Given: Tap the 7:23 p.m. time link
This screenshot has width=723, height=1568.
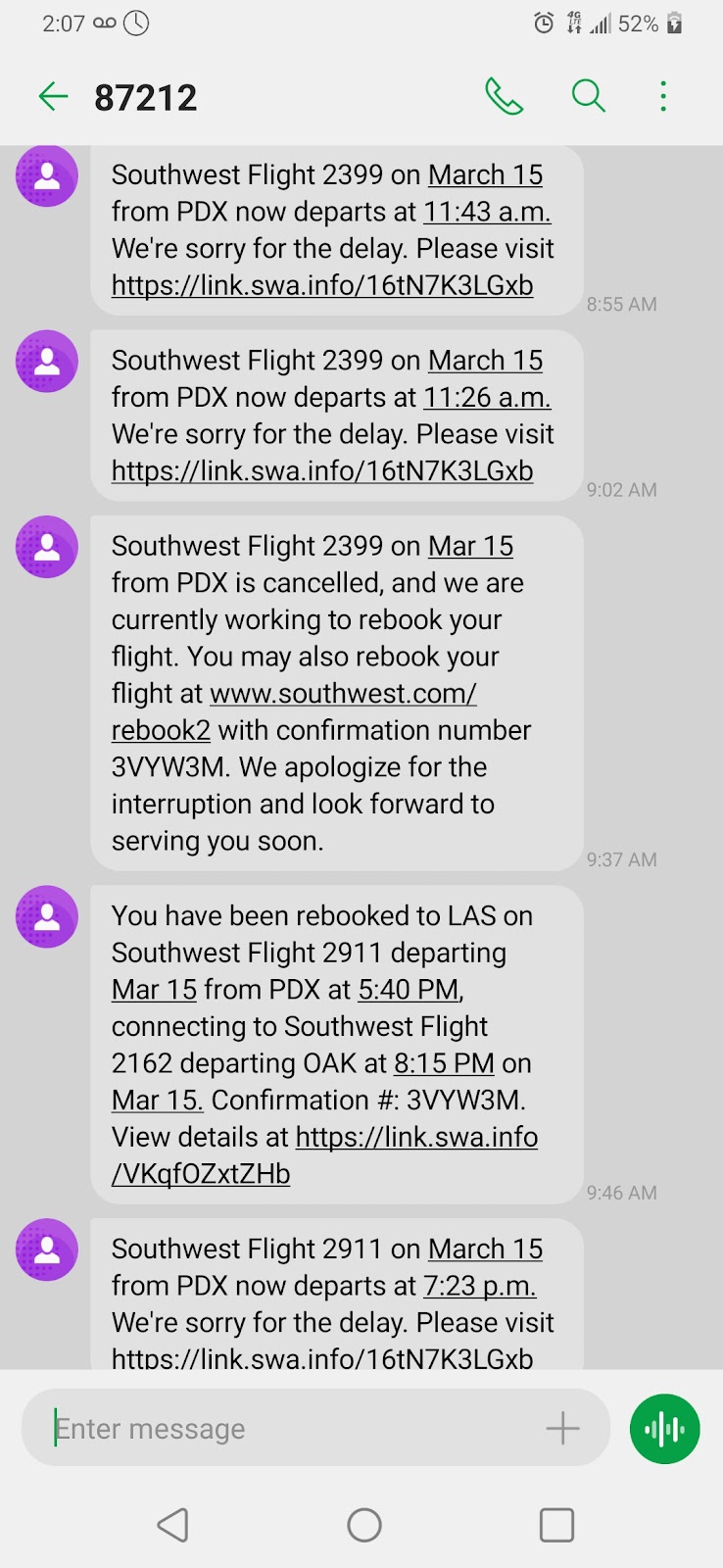Looking at the screenshot, I should pos(479,1286).
